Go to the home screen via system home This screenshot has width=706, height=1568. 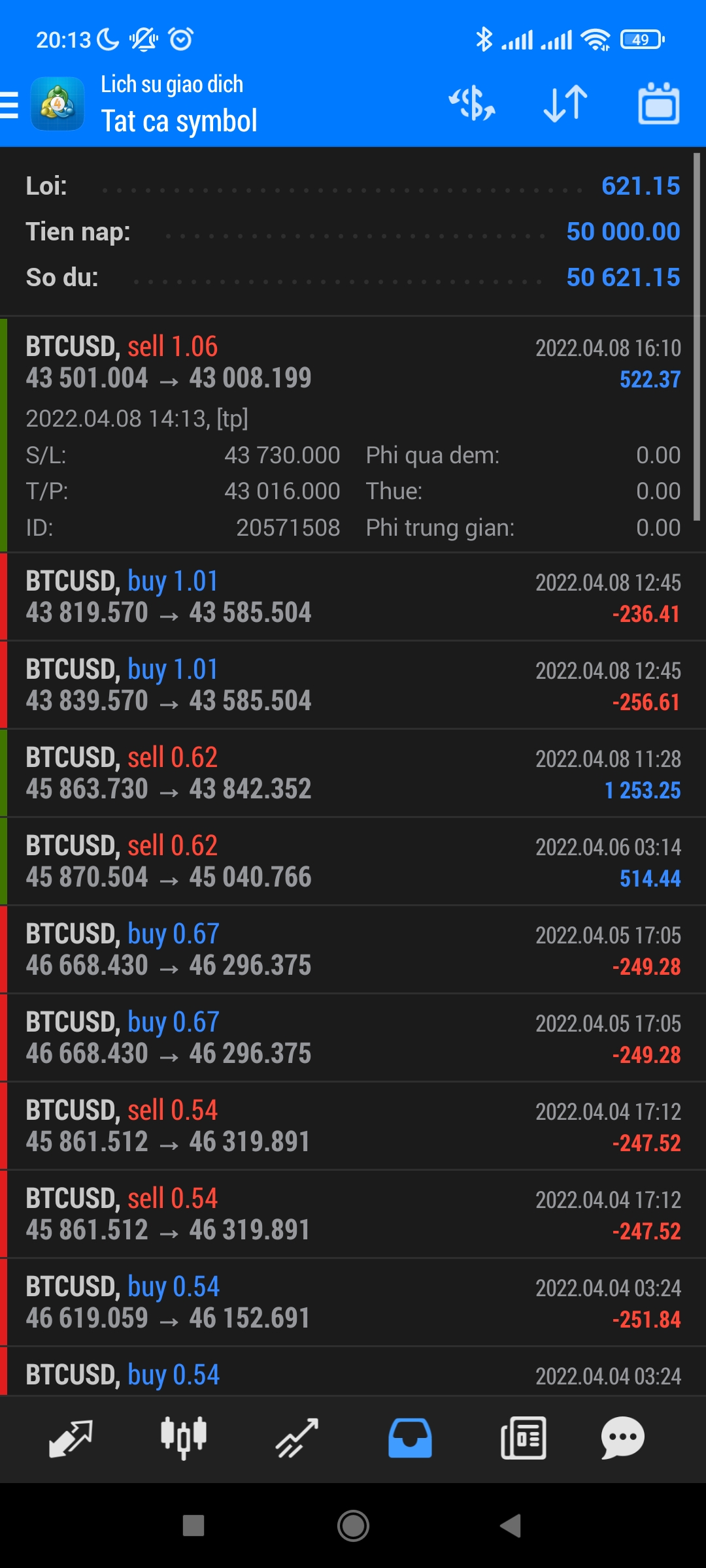pos(353,1526)
